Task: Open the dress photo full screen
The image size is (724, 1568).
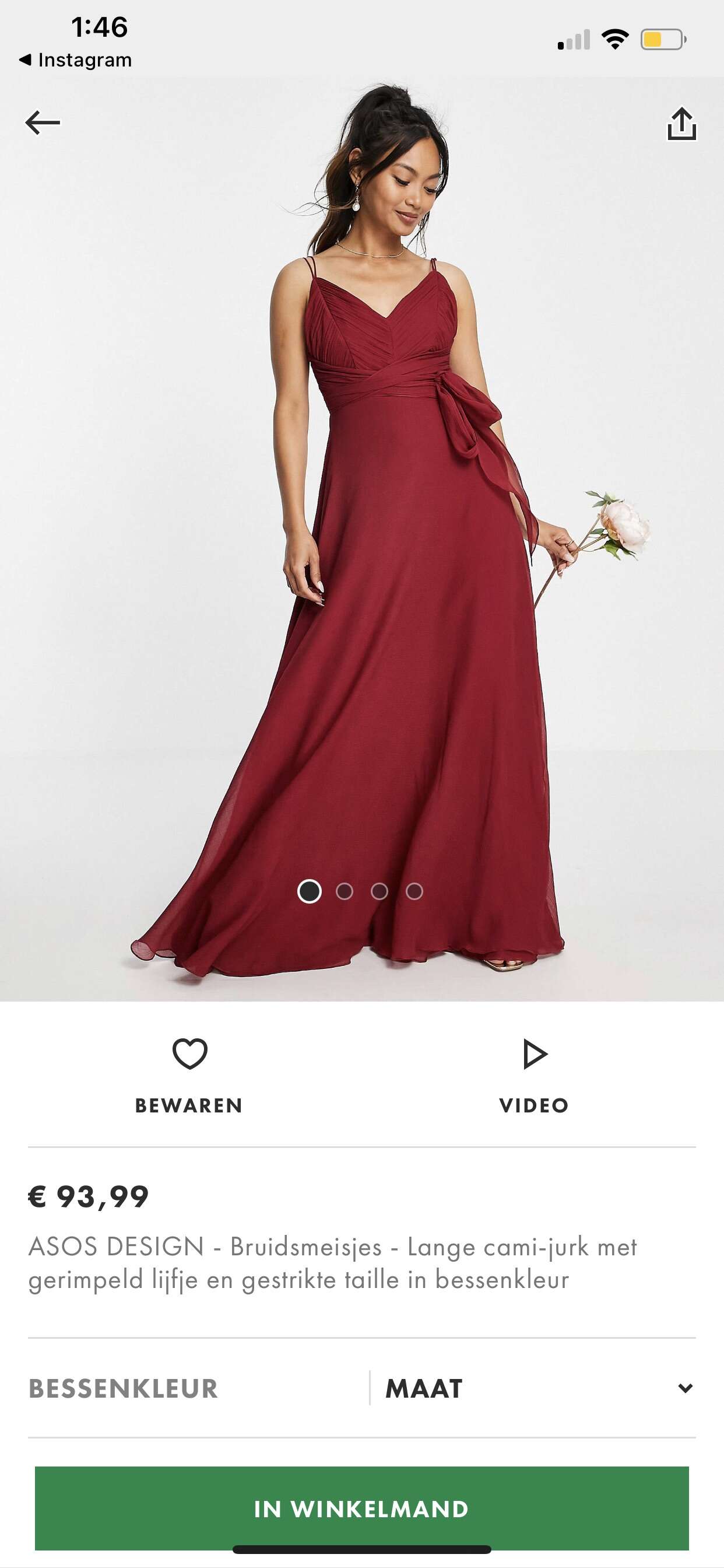Action: (x=362, y=538)
